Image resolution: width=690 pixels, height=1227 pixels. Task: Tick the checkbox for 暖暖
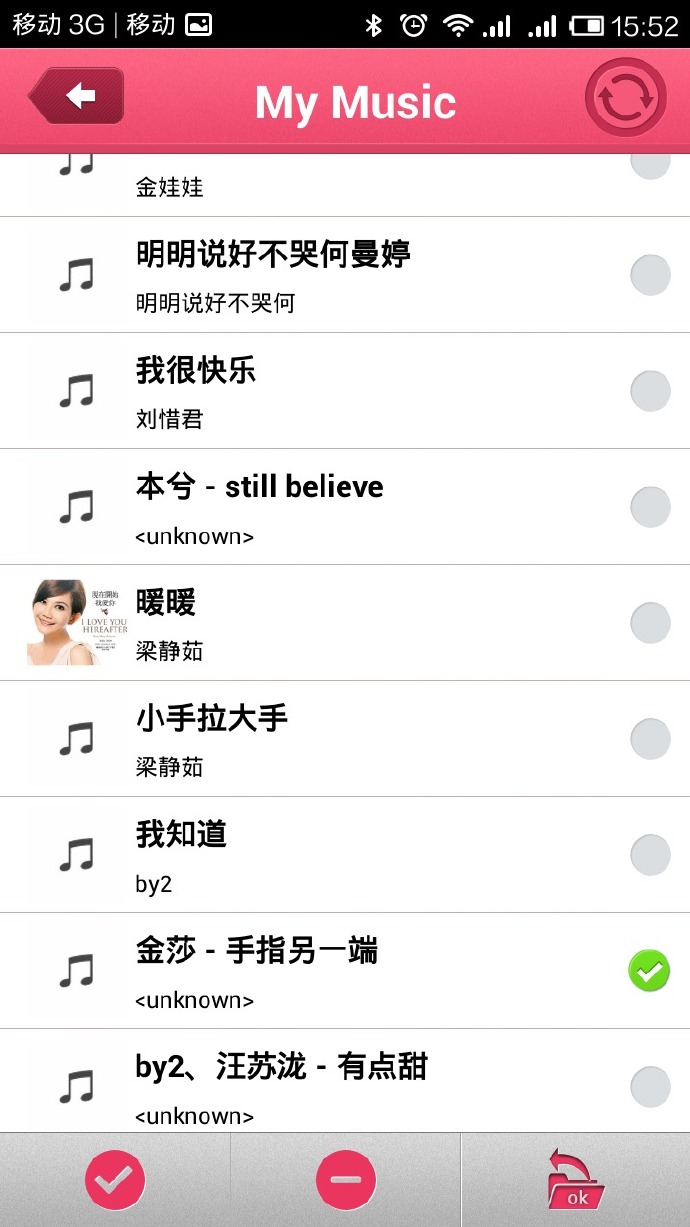click(x=650, y=623)
